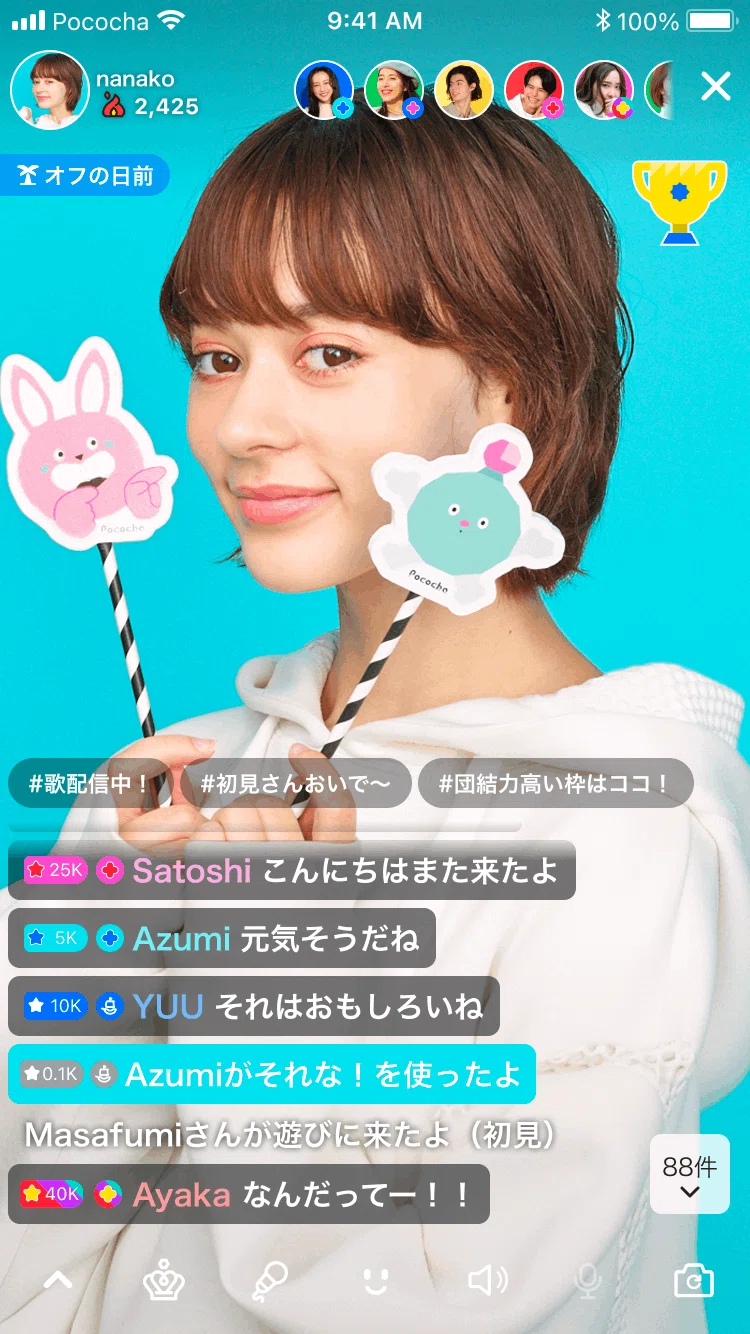The image size is (750, 1334).
Task: Open Satoshi's comment こんにちはまた来たよ
Action: pos(291,871)
